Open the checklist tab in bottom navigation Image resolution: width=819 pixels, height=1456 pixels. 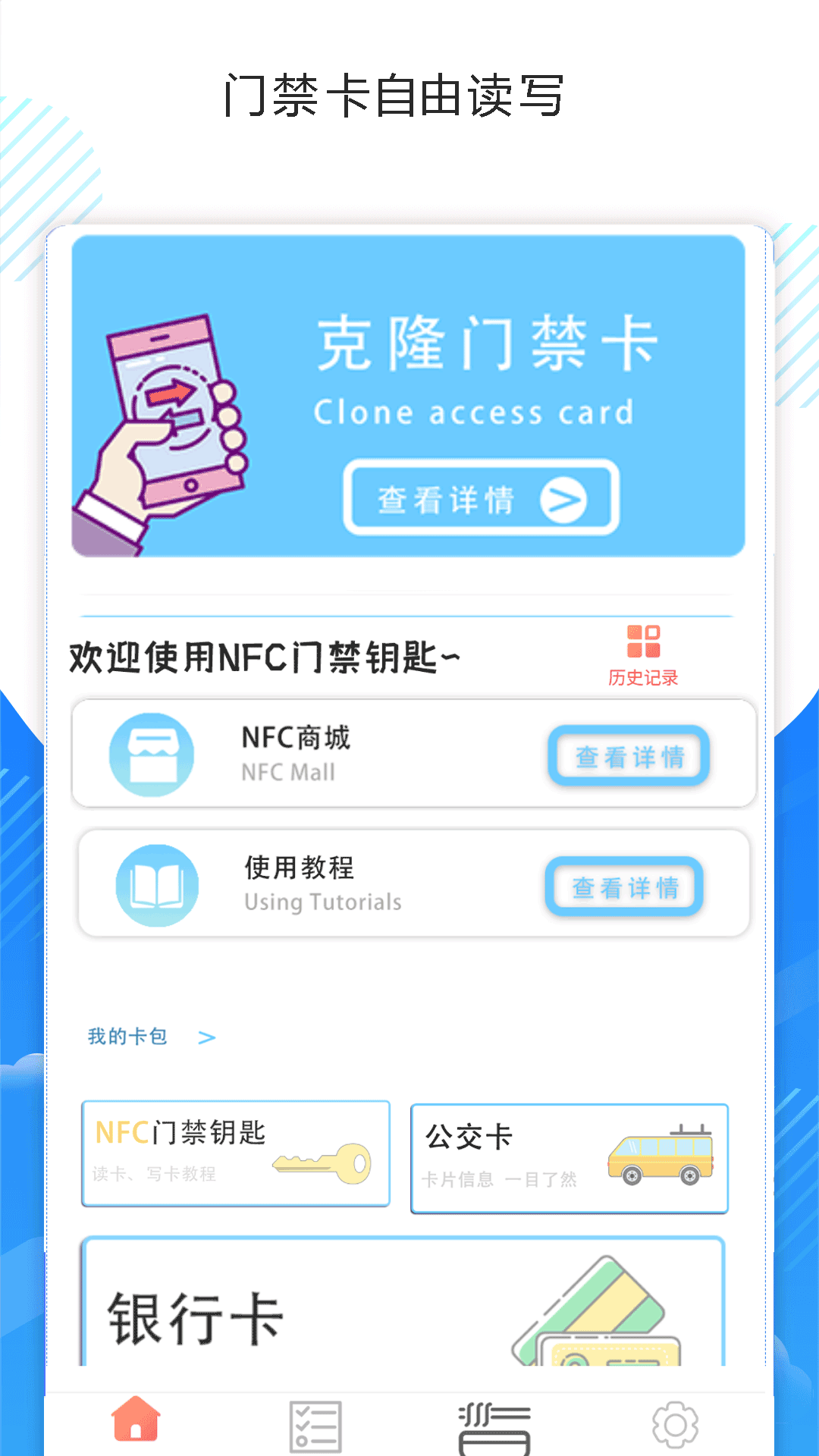click(316, 1426)
